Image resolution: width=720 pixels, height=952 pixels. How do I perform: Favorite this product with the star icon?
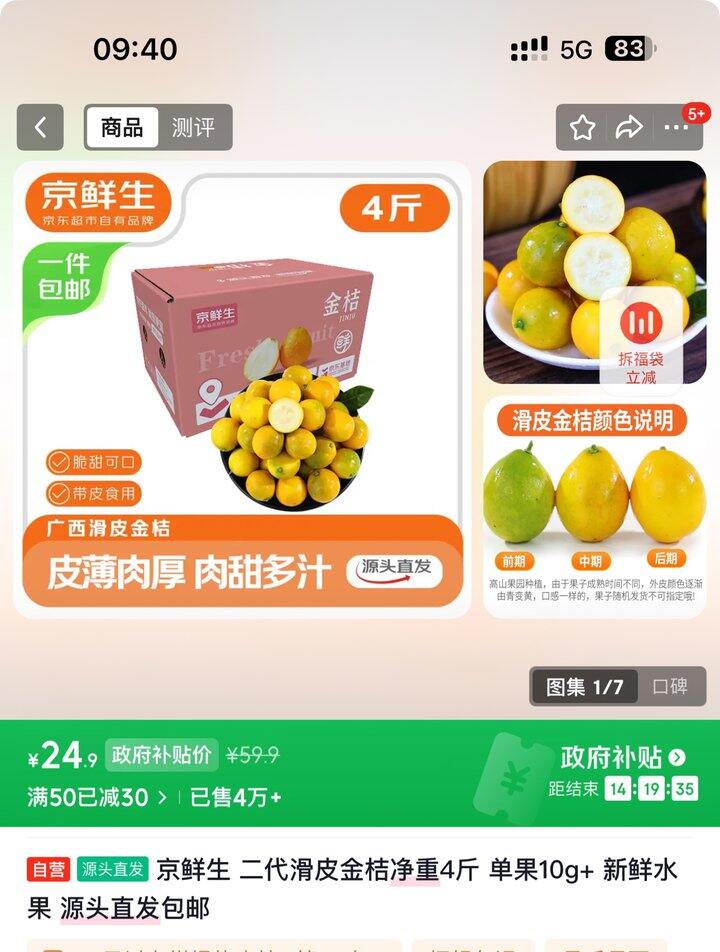tap(582, 128)
